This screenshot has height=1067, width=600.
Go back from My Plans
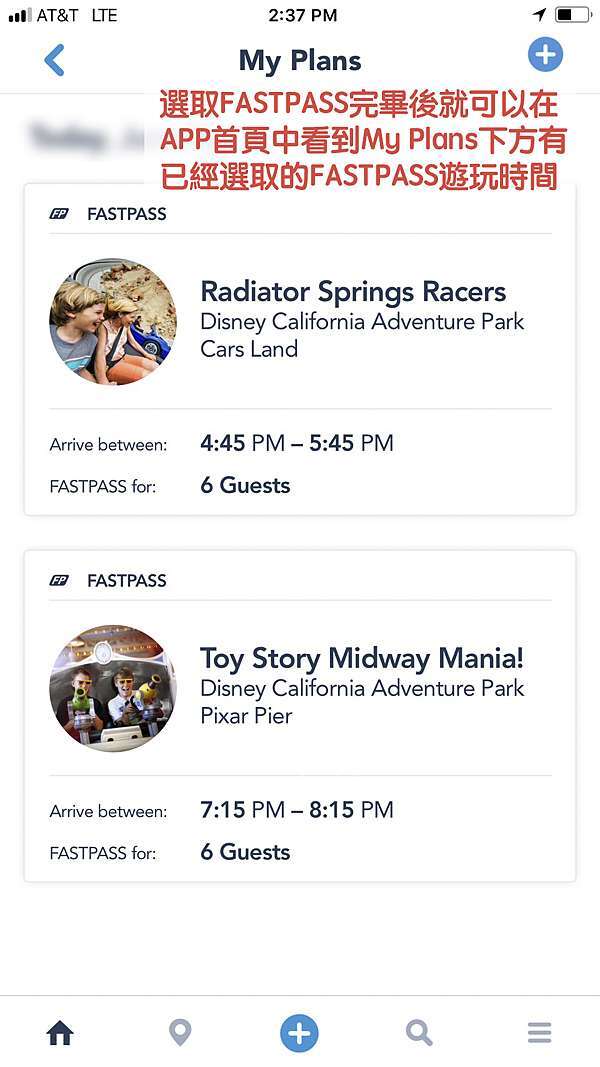tap(54, 60)
